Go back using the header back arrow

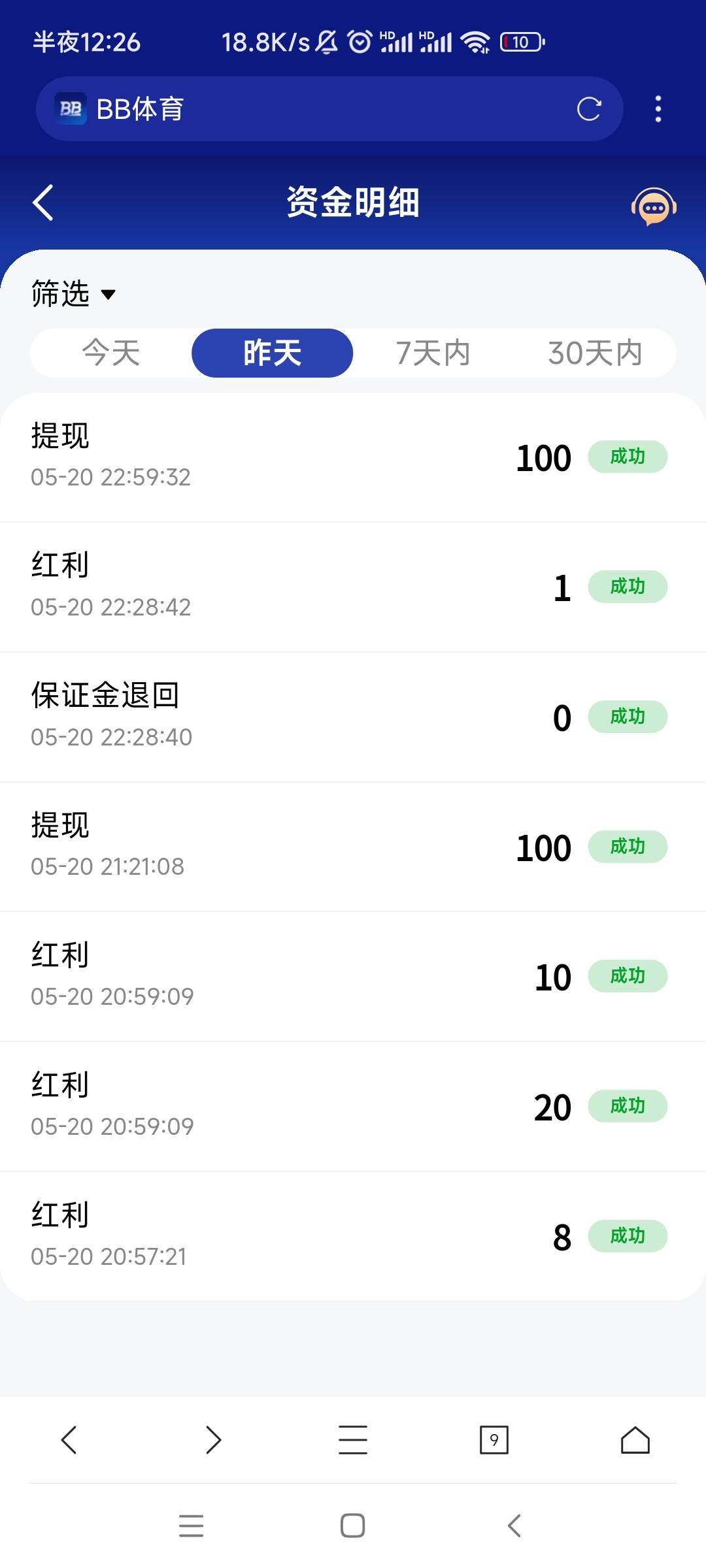[43, 203]
